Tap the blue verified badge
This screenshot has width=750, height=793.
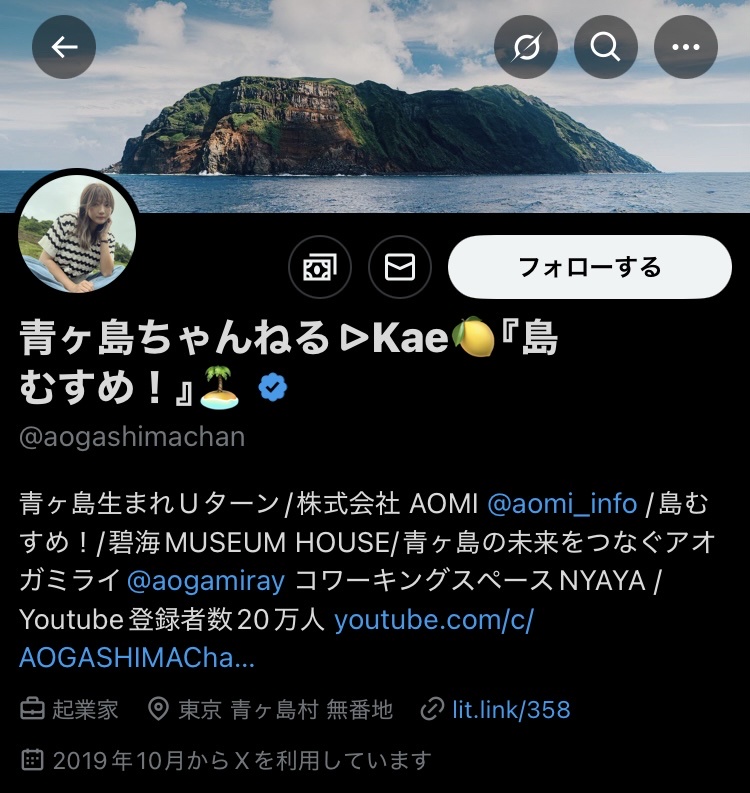273,388
